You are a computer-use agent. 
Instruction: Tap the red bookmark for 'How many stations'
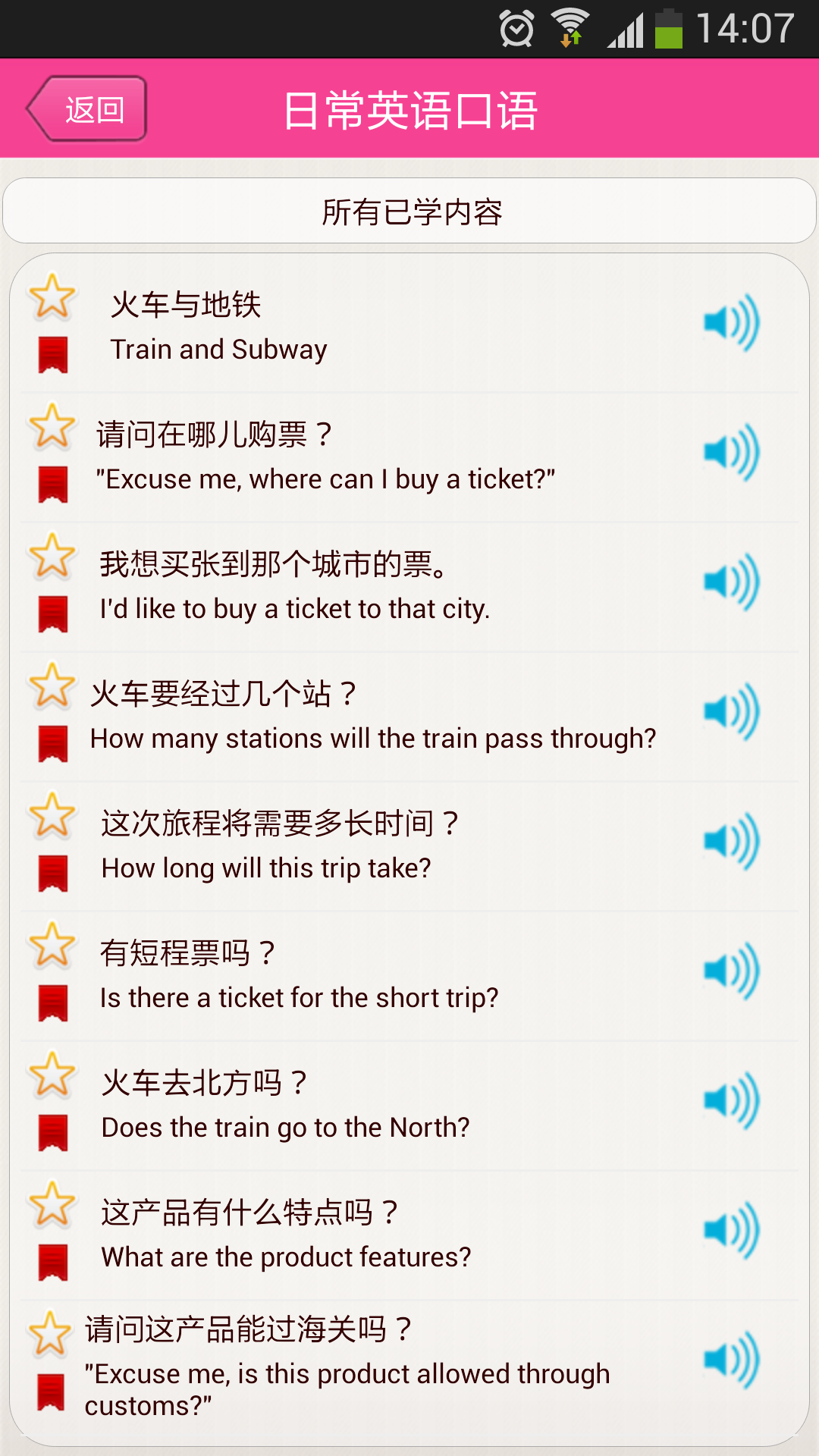(x=53, y=743)
